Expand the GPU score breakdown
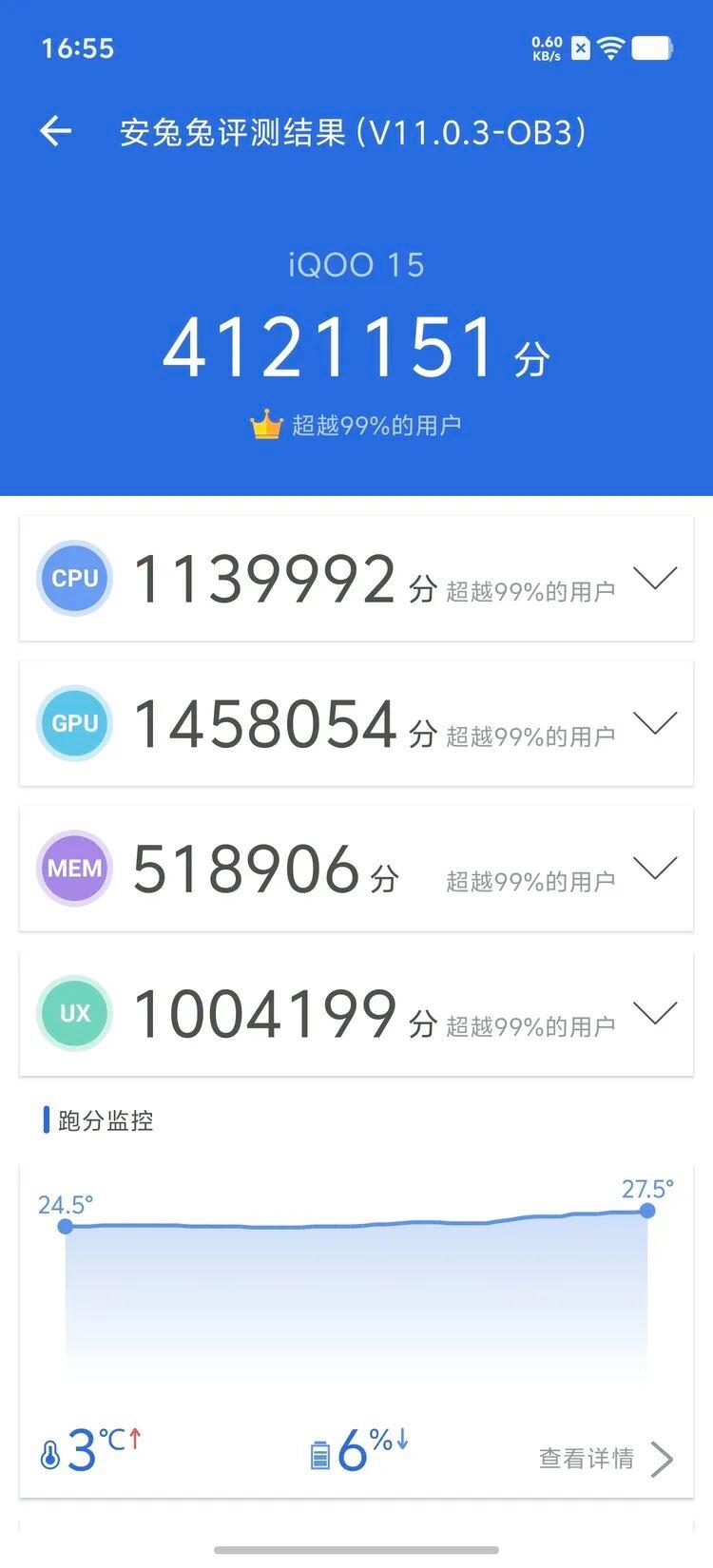The width and height of the screenshot is (713, 1568). pyautogui.click(x=655, y=723)
